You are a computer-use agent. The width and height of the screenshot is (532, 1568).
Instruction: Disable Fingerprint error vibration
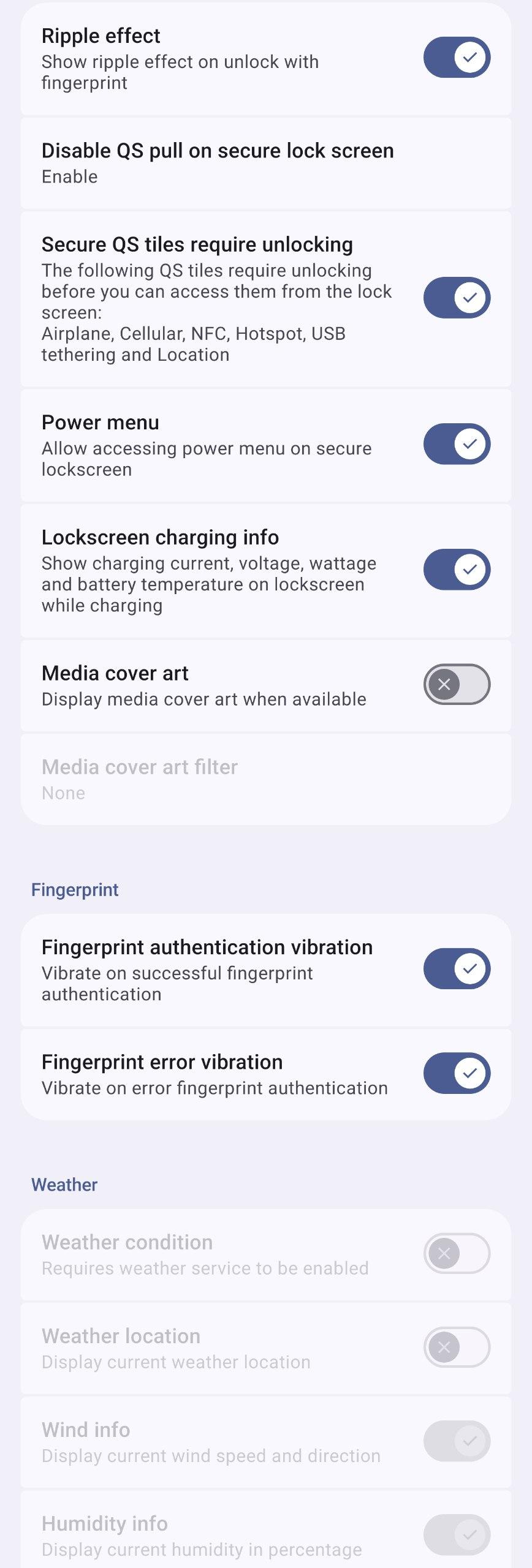click(457, 1073)
